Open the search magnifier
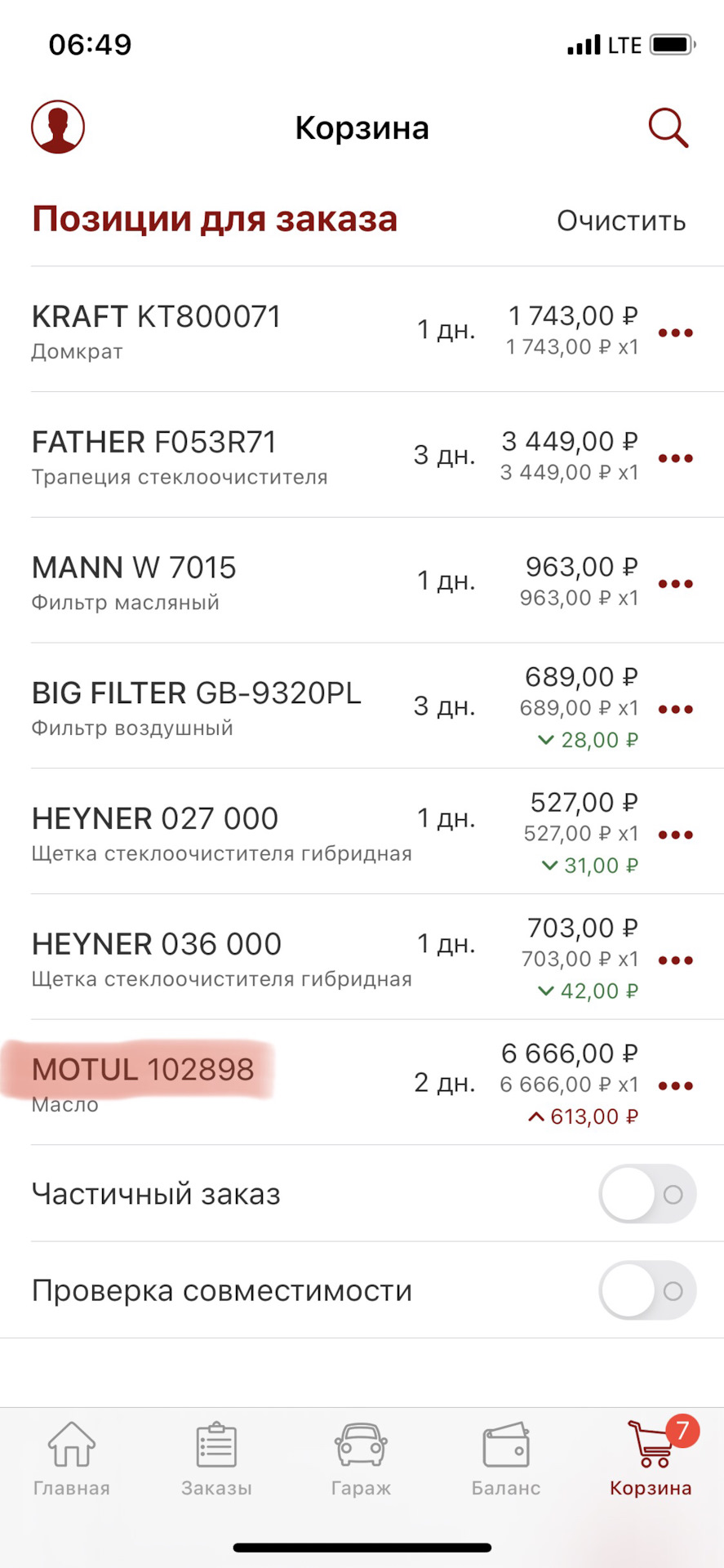This screenshot has height=1568, width=724. coord(668,128)
